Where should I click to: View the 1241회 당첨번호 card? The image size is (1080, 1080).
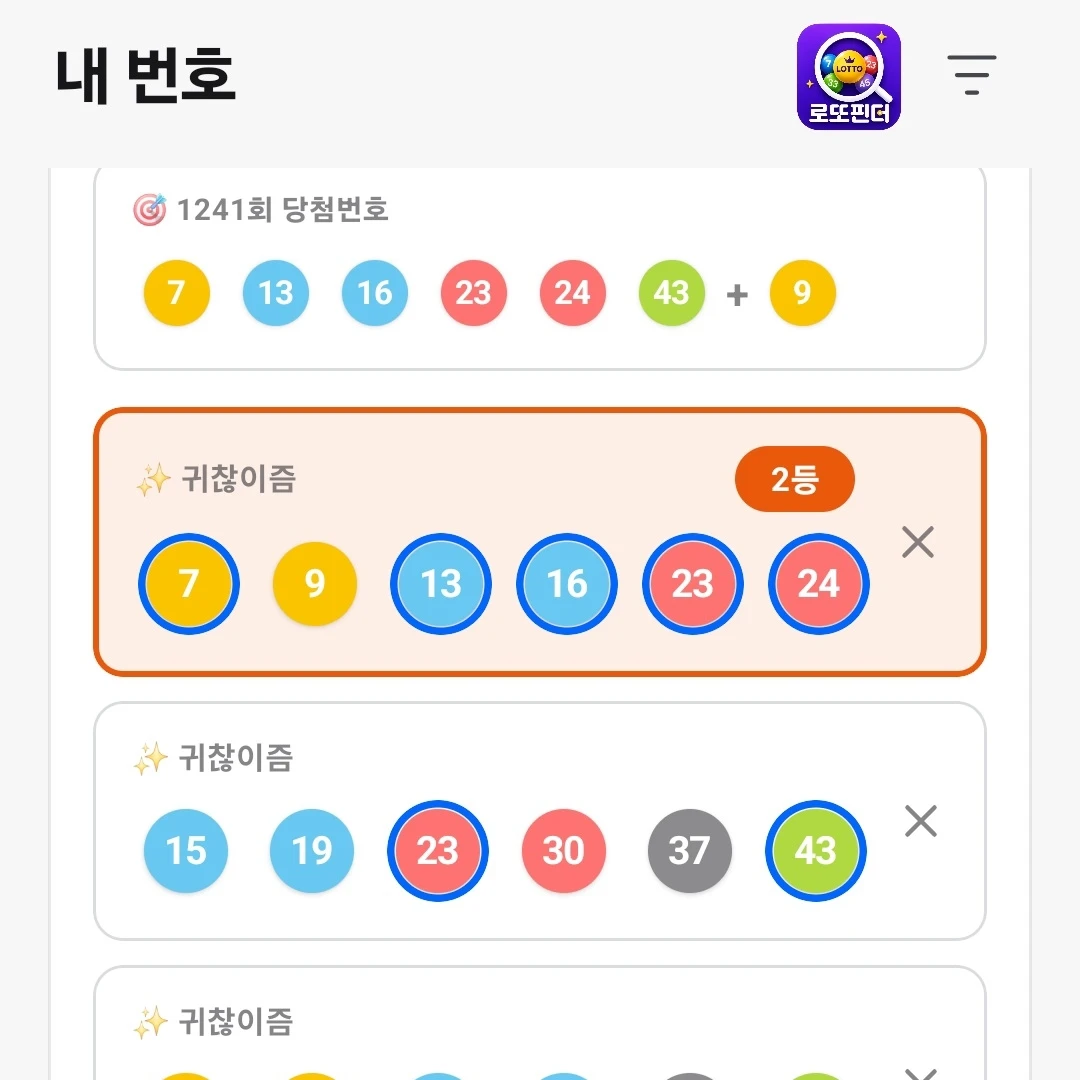pos(540,269)
